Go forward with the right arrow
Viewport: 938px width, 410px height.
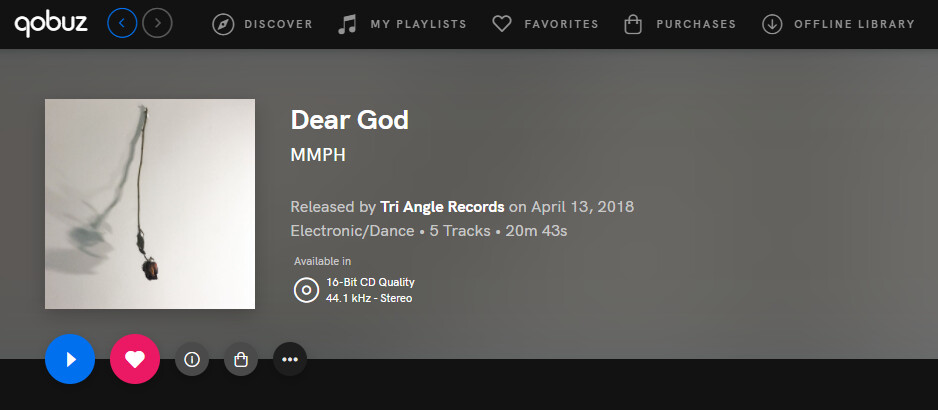(157, 22)
